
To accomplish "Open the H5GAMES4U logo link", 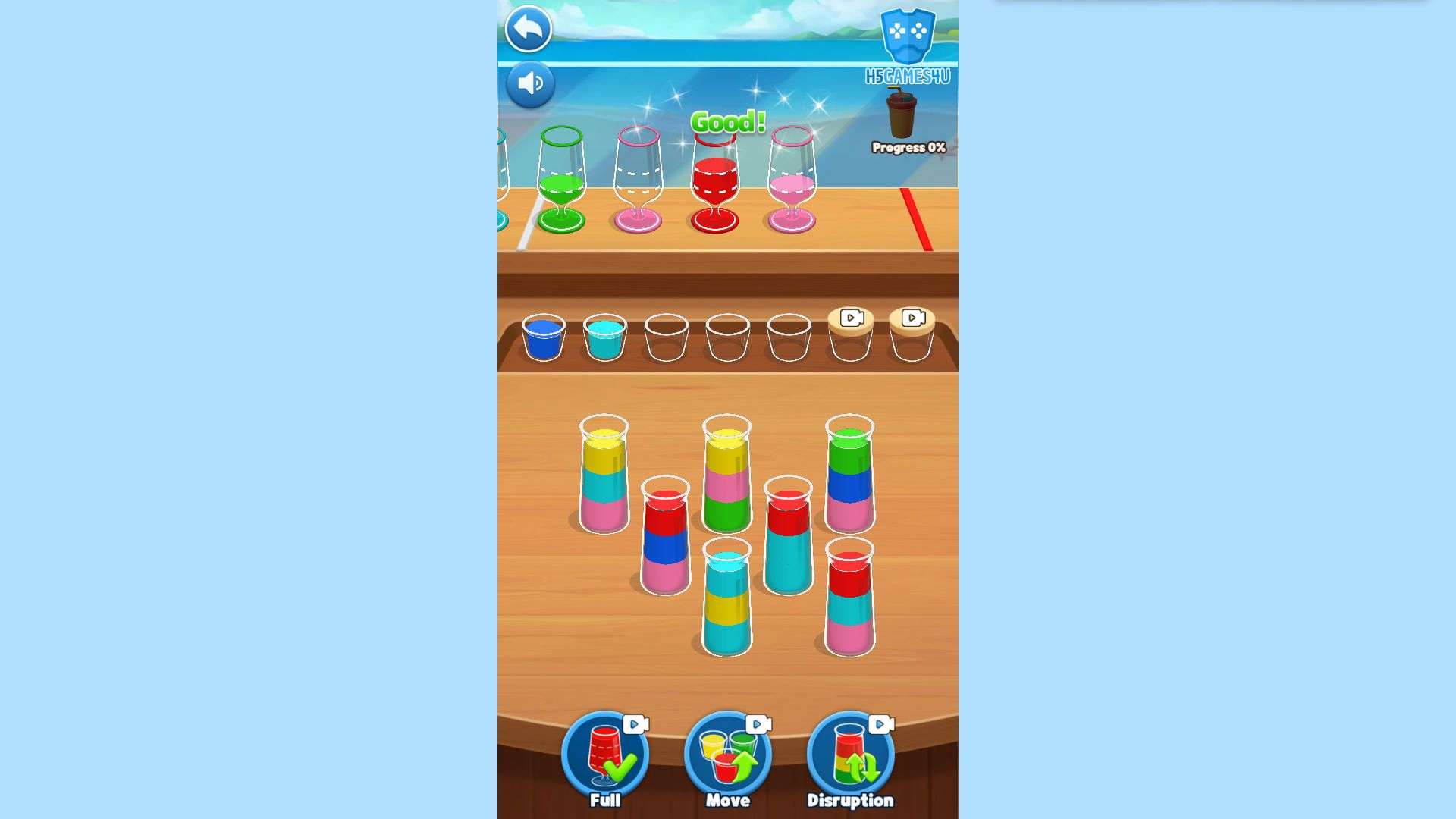I will [908, 47].
